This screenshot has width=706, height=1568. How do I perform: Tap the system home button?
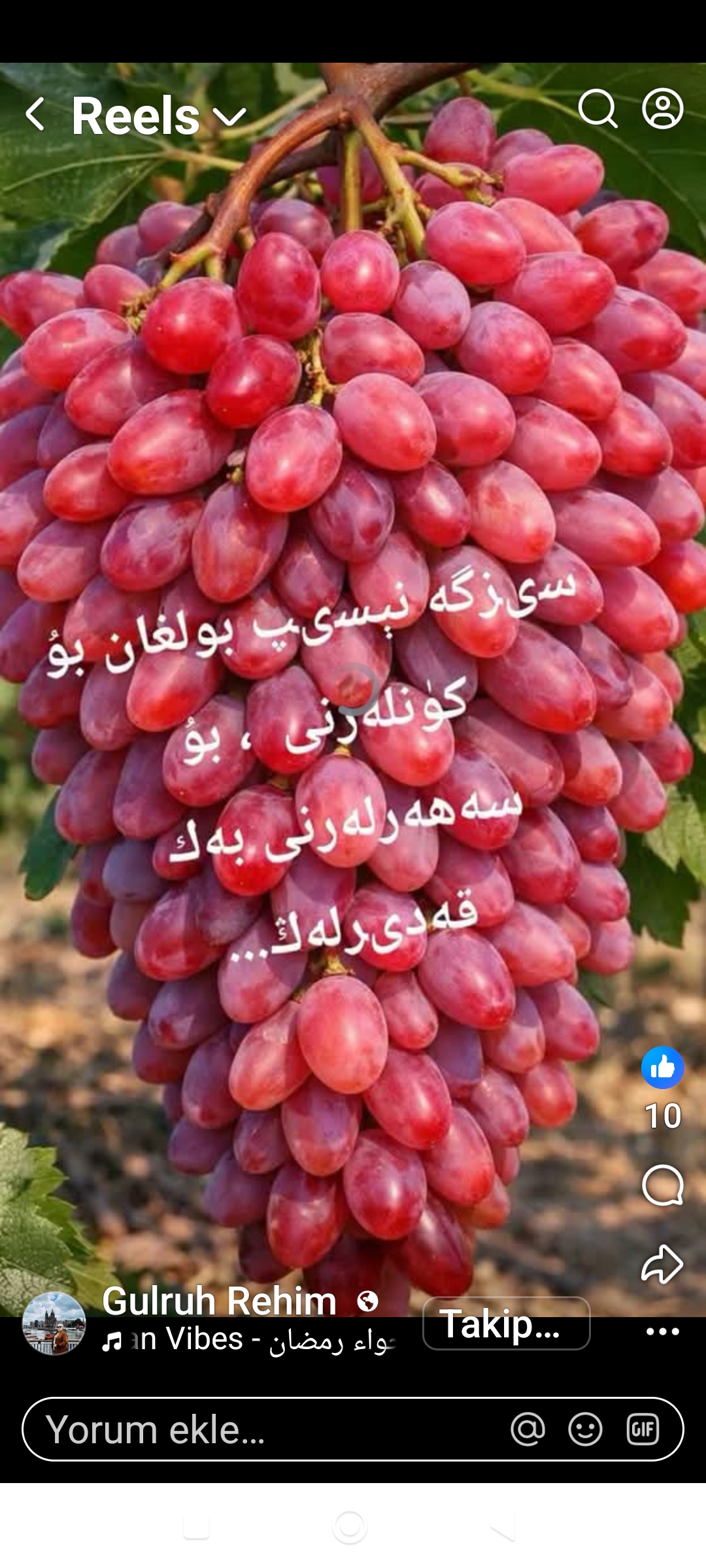click(350, 1527)
